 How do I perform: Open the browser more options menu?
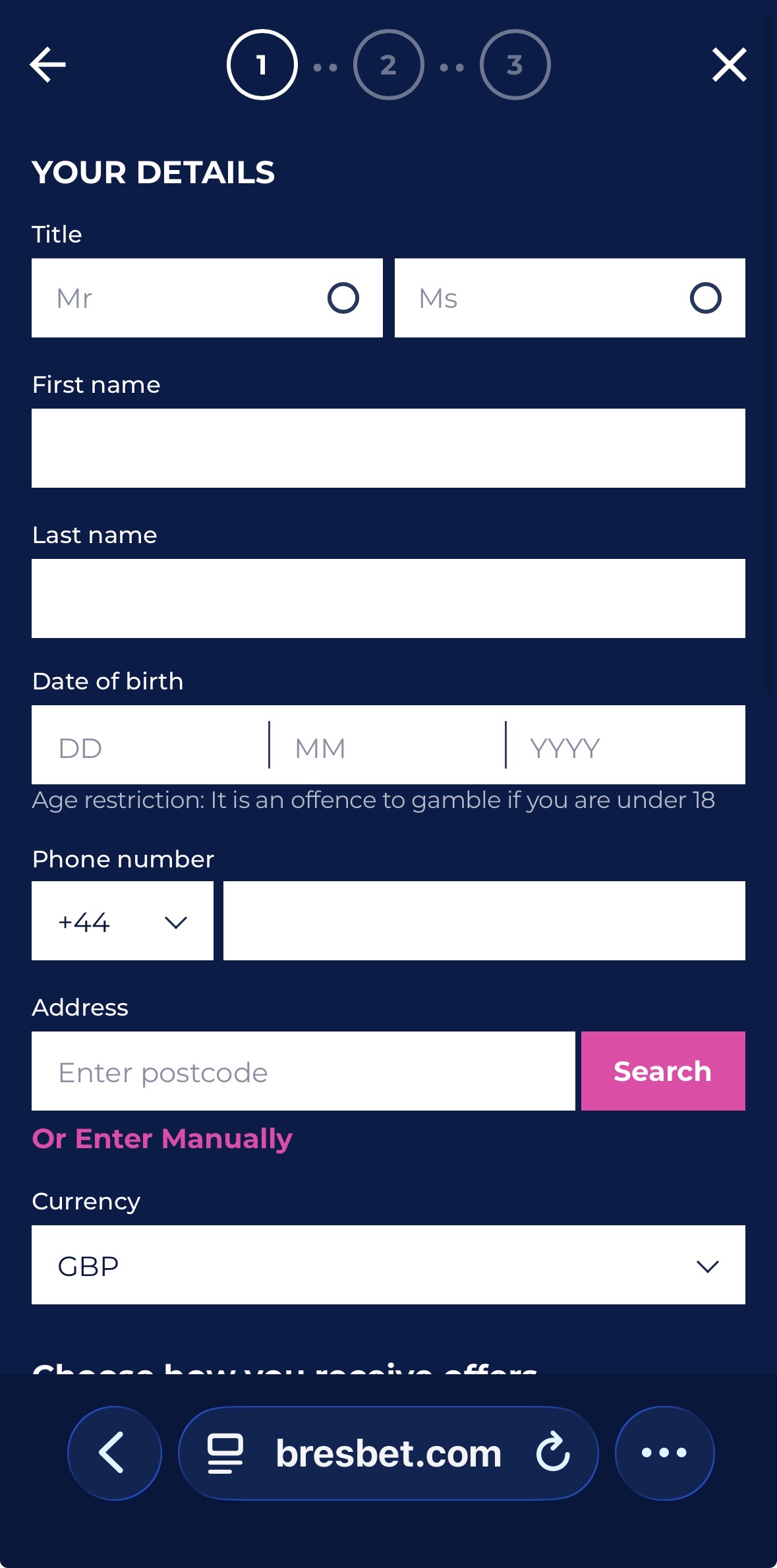[x=664, y=1453]
